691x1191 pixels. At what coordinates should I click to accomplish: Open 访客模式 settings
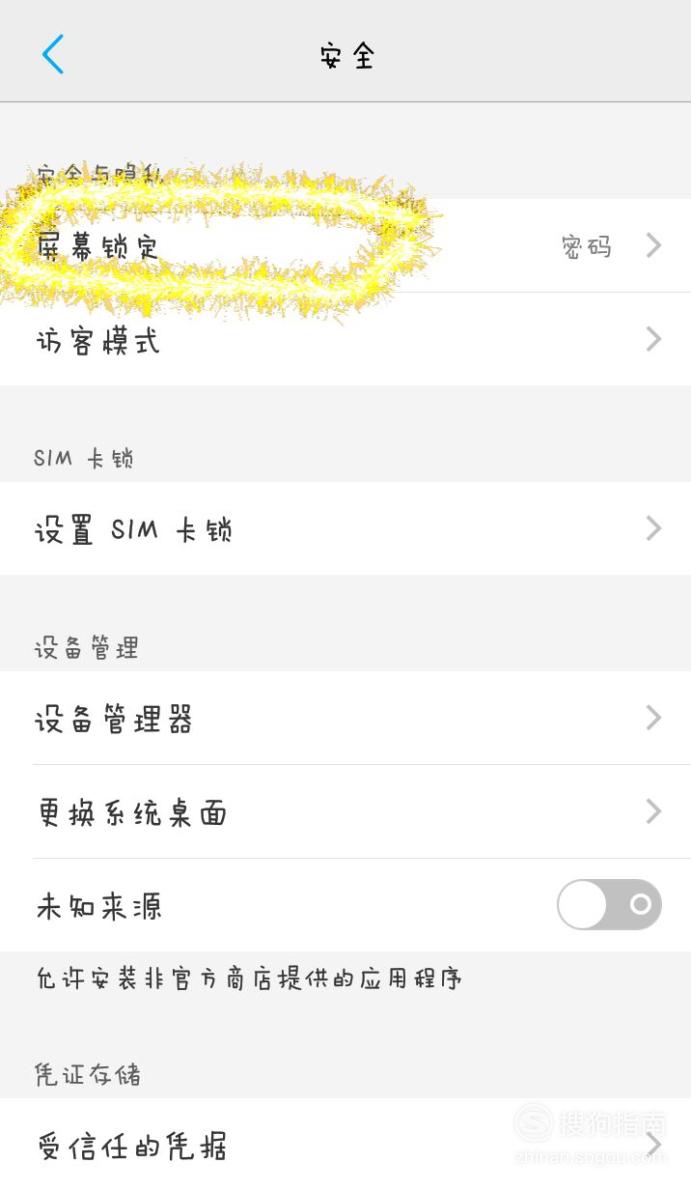pos(346,340)
